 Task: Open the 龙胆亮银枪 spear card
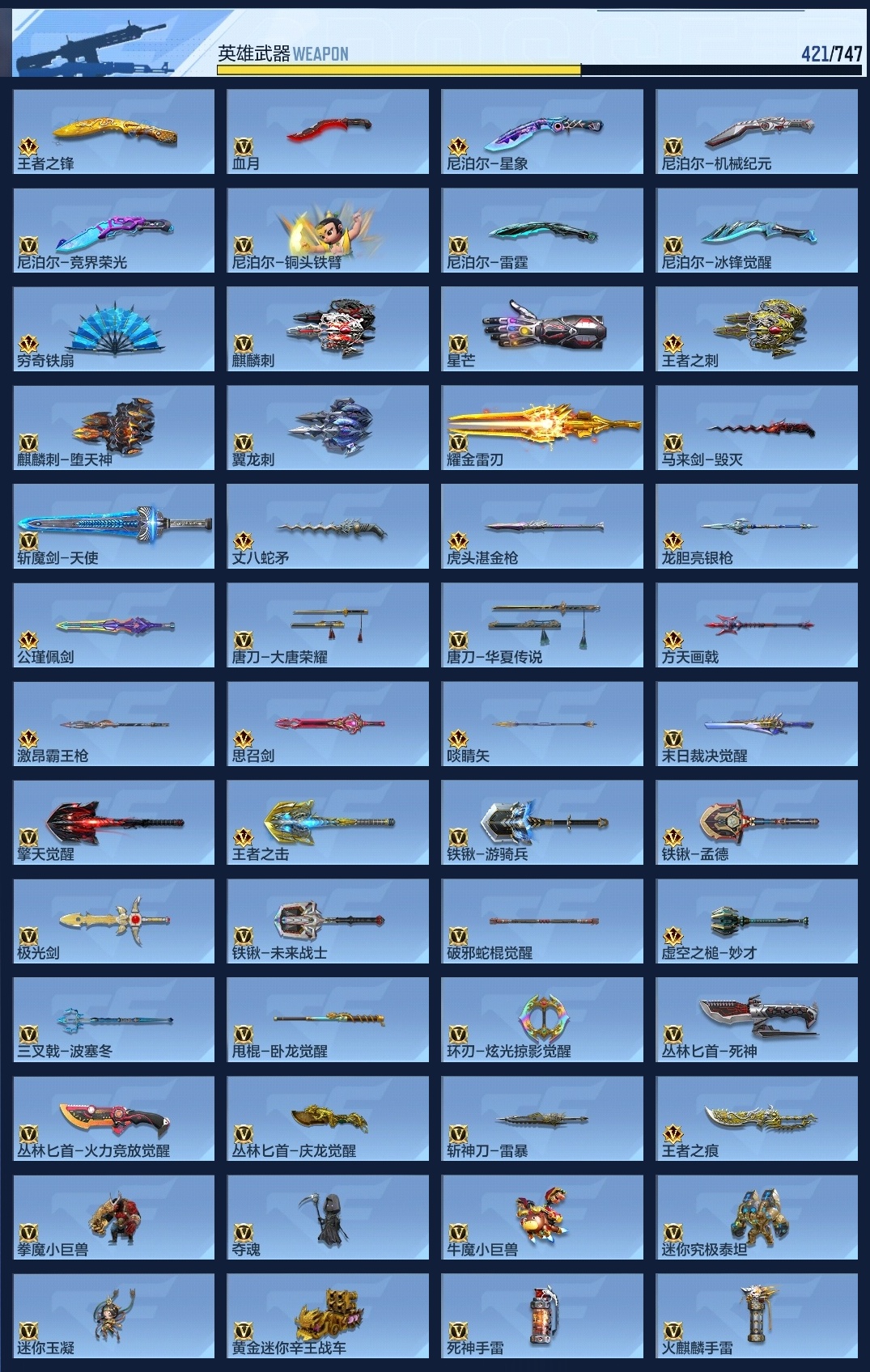pos(756,527)
